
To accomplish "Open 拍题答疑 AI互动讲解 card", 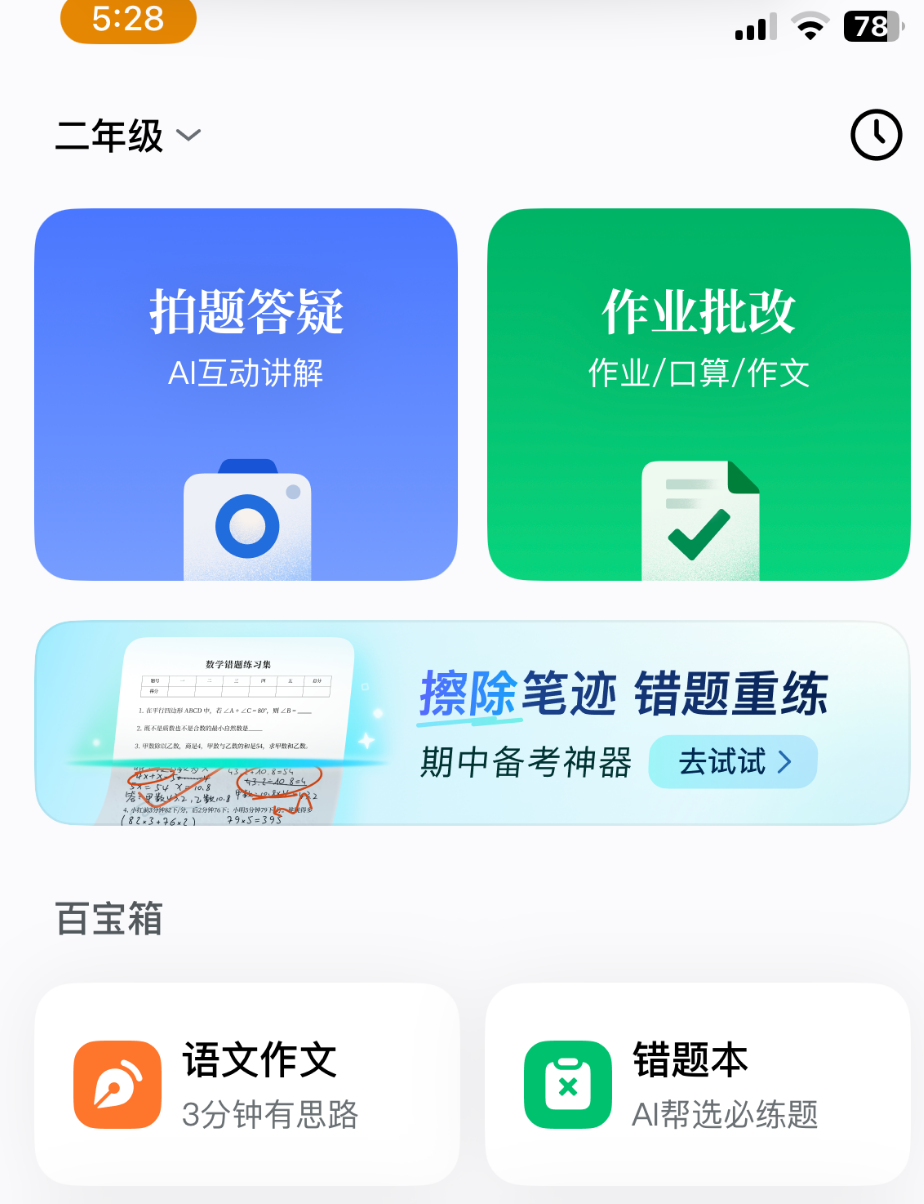I will (x=246, y=394).
